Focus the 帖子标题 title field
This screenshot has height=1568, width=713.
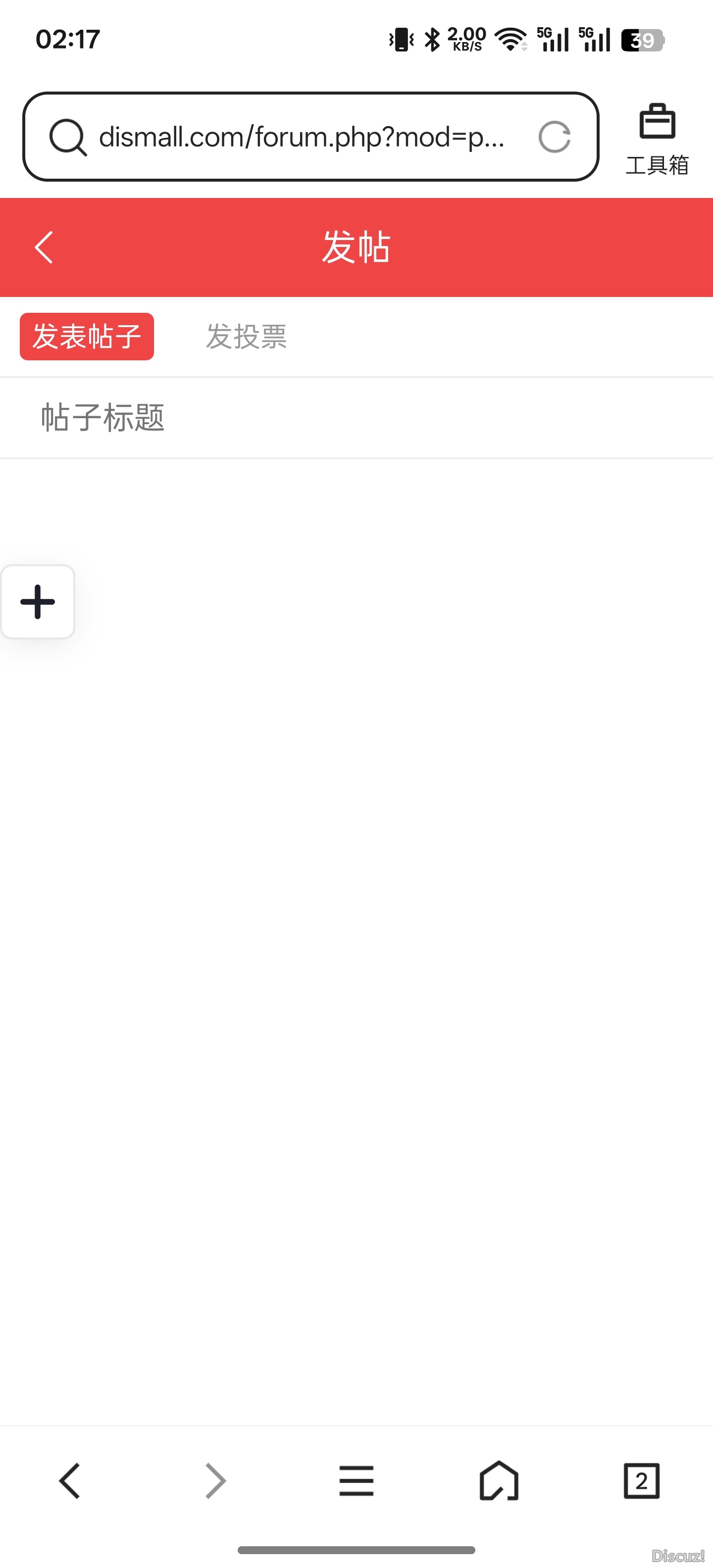click(356, 418)
